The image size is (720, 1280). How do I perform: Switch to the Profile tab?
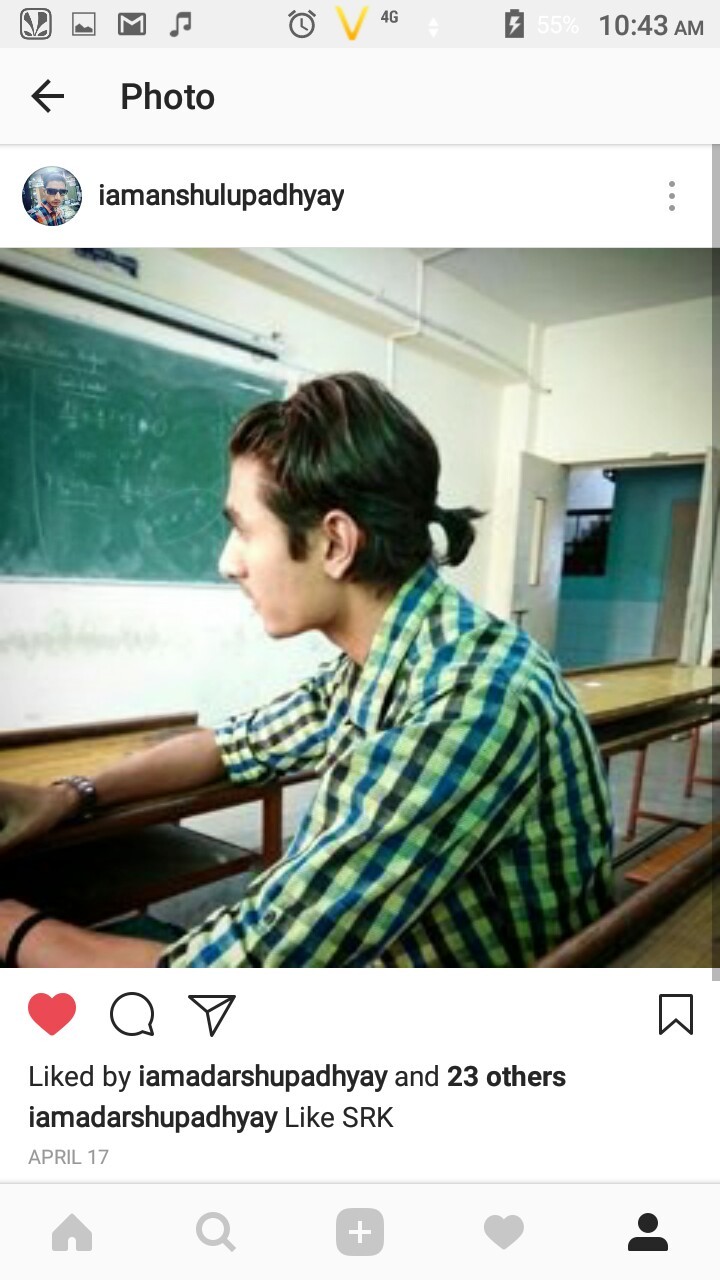click(648, 1232)
